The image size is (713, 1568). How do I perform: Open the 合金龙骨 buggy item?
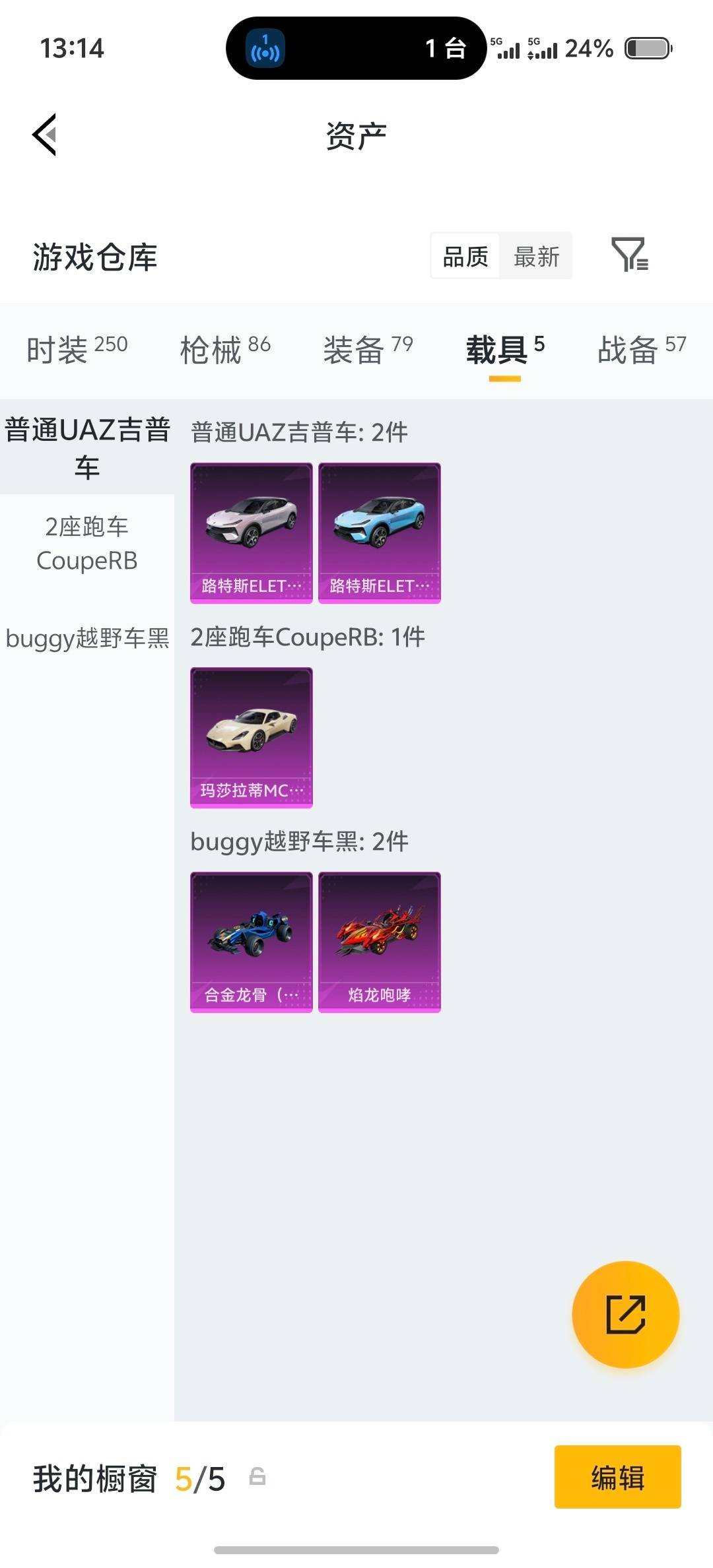(250, 942)
